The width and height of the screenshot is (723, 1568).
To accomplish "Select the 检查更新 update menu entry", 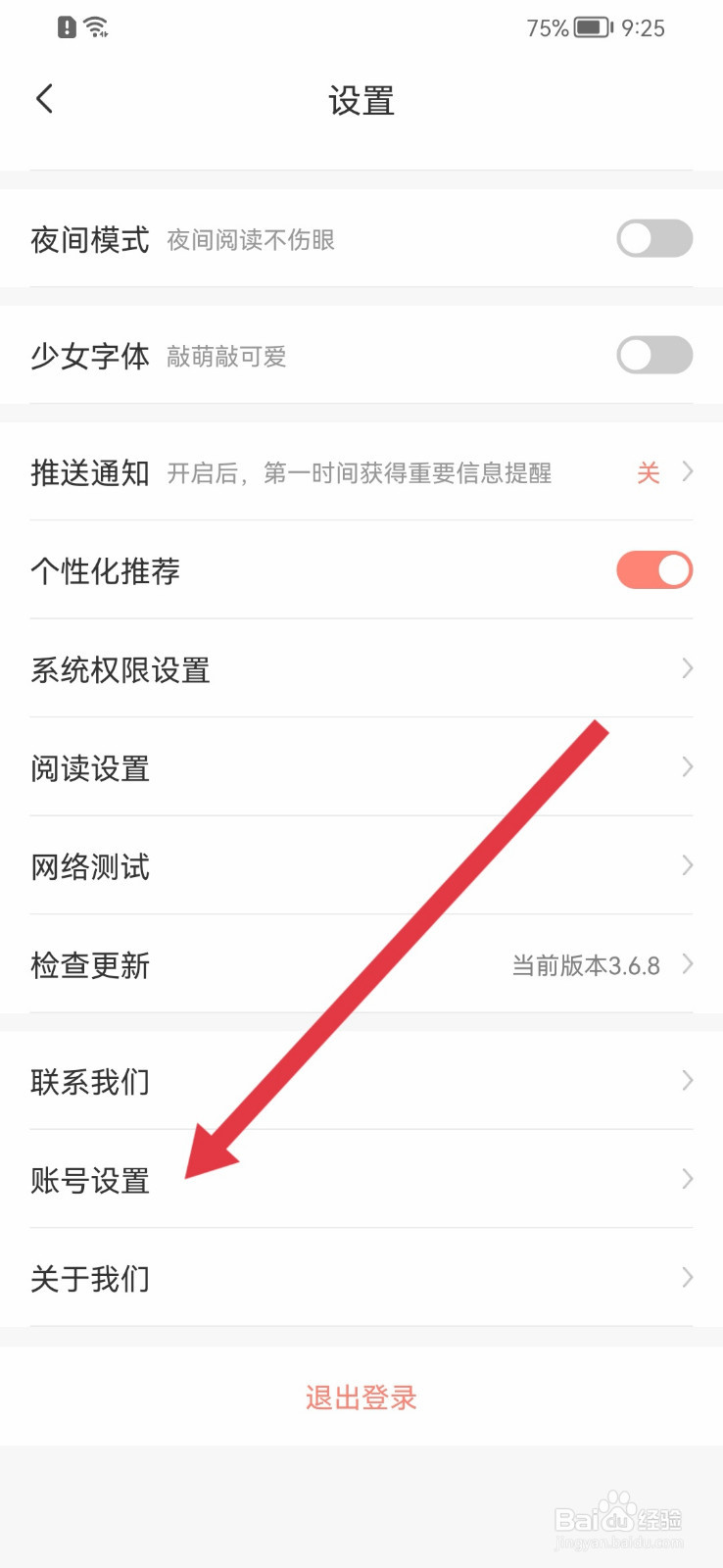I will 89,965.
